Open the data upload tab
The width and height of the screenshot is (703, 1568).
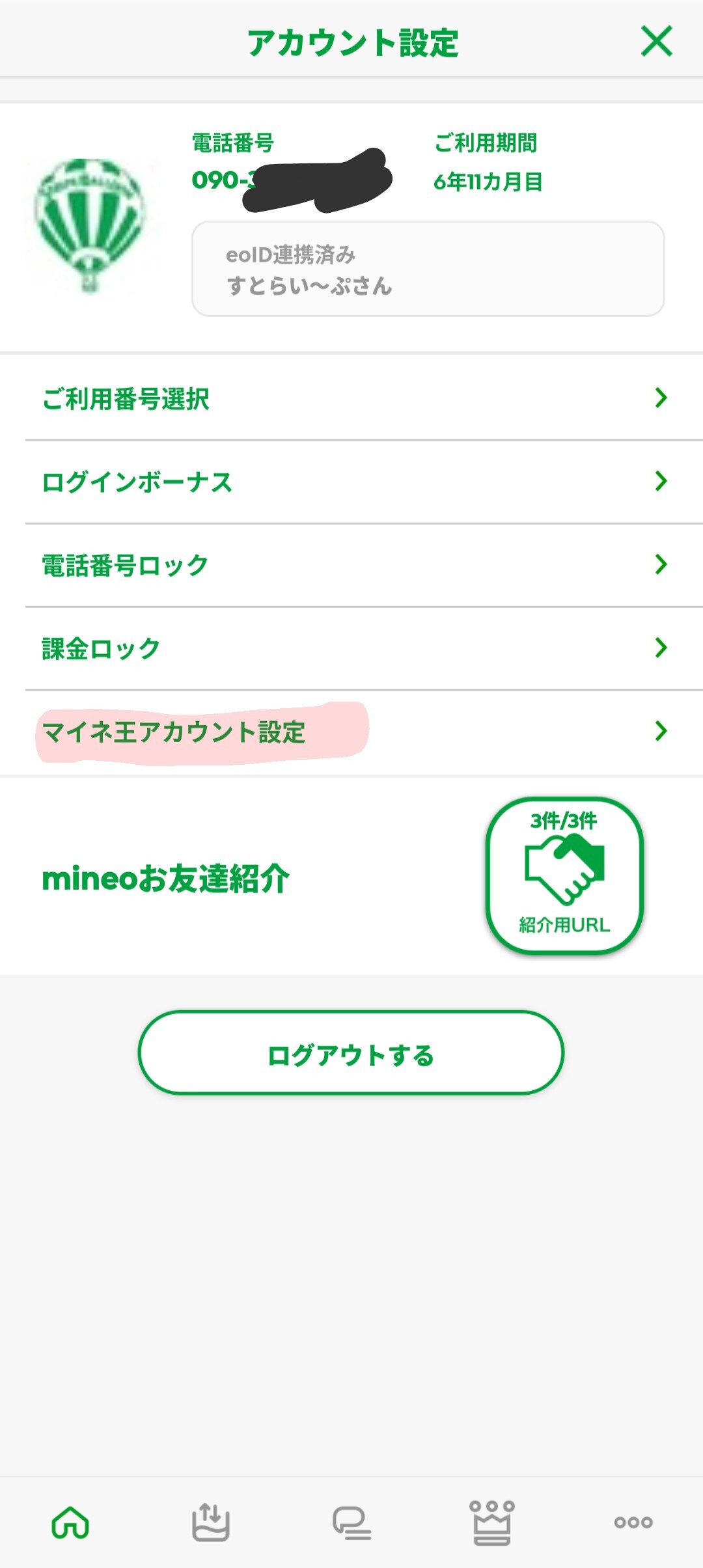coord(210,1522)
